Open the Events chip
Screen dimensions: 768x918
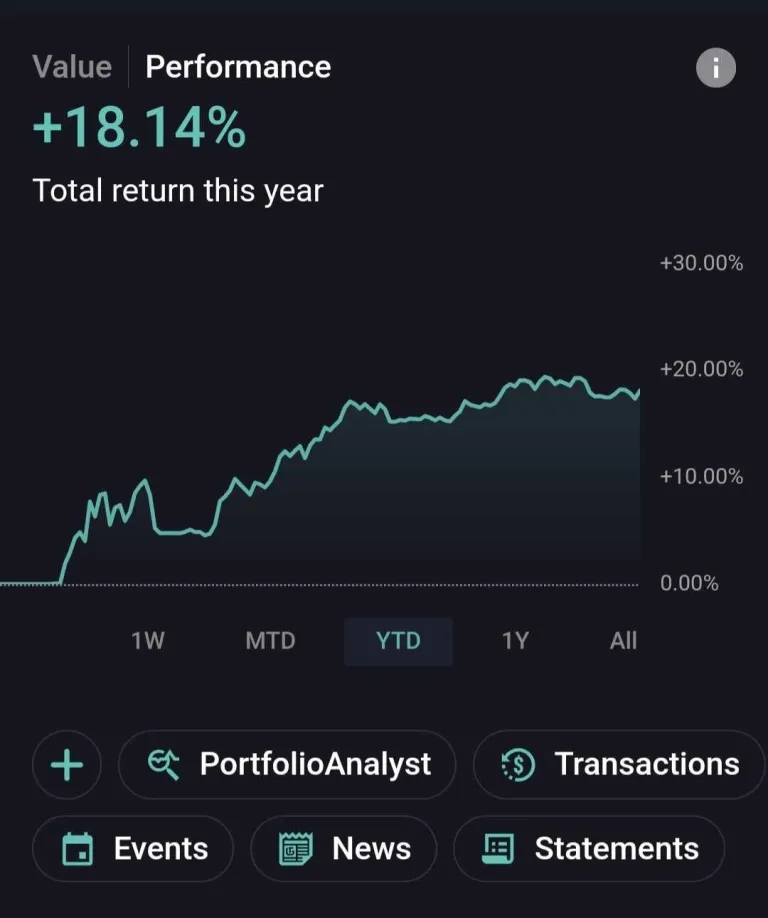click(x=134, y=849)
